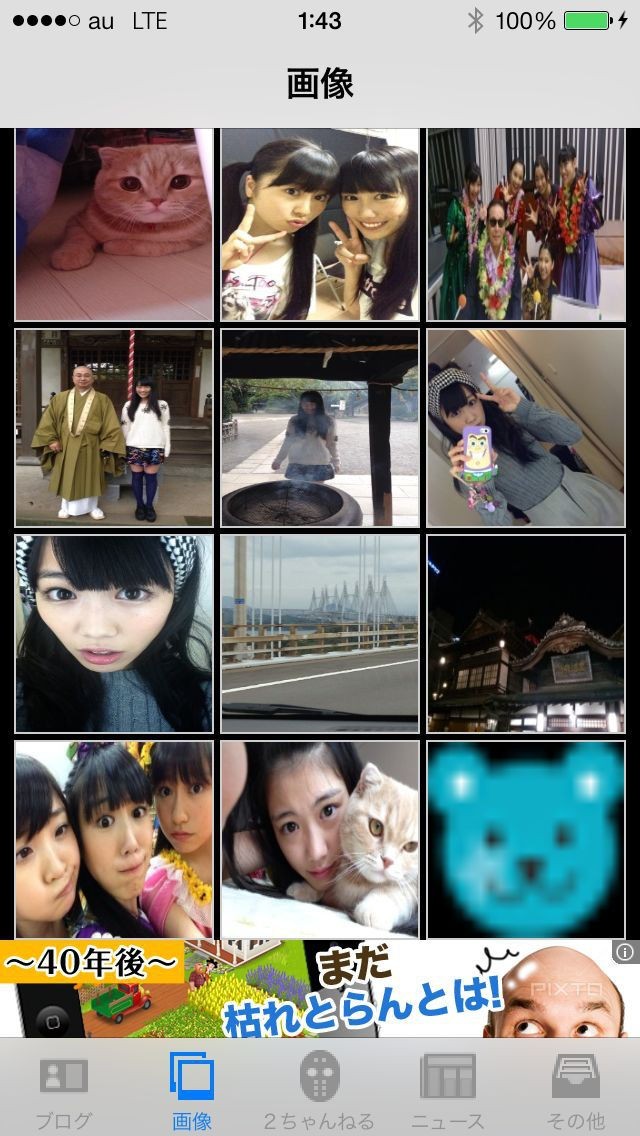The image size is (640, 1136).
Task: Open the group photo with flower leis
Action: point(526,224)
